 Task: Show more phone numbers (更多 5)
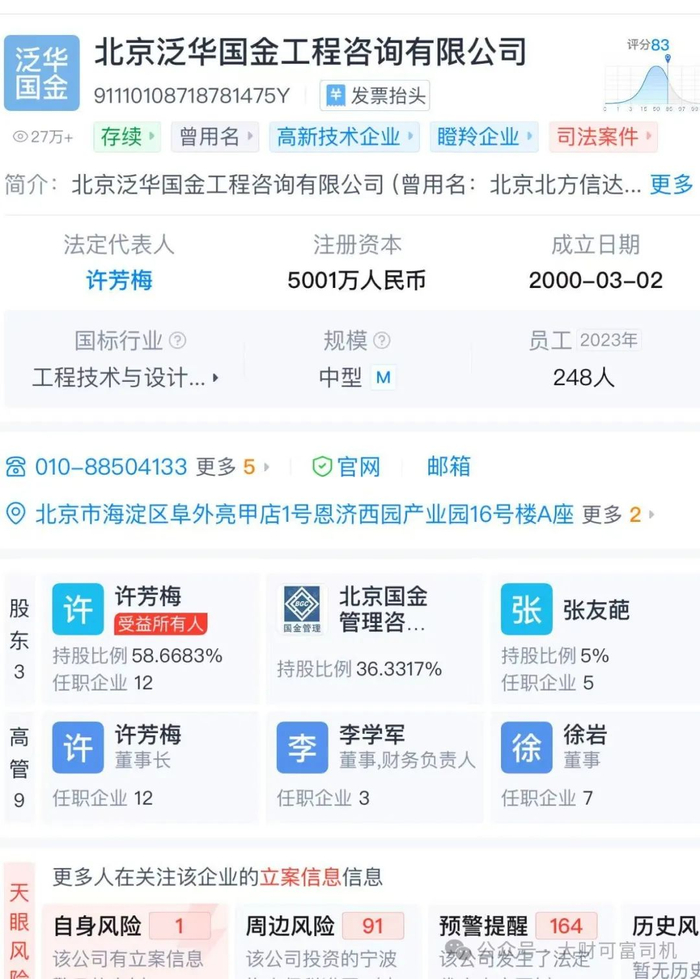[x=232, y=466]
